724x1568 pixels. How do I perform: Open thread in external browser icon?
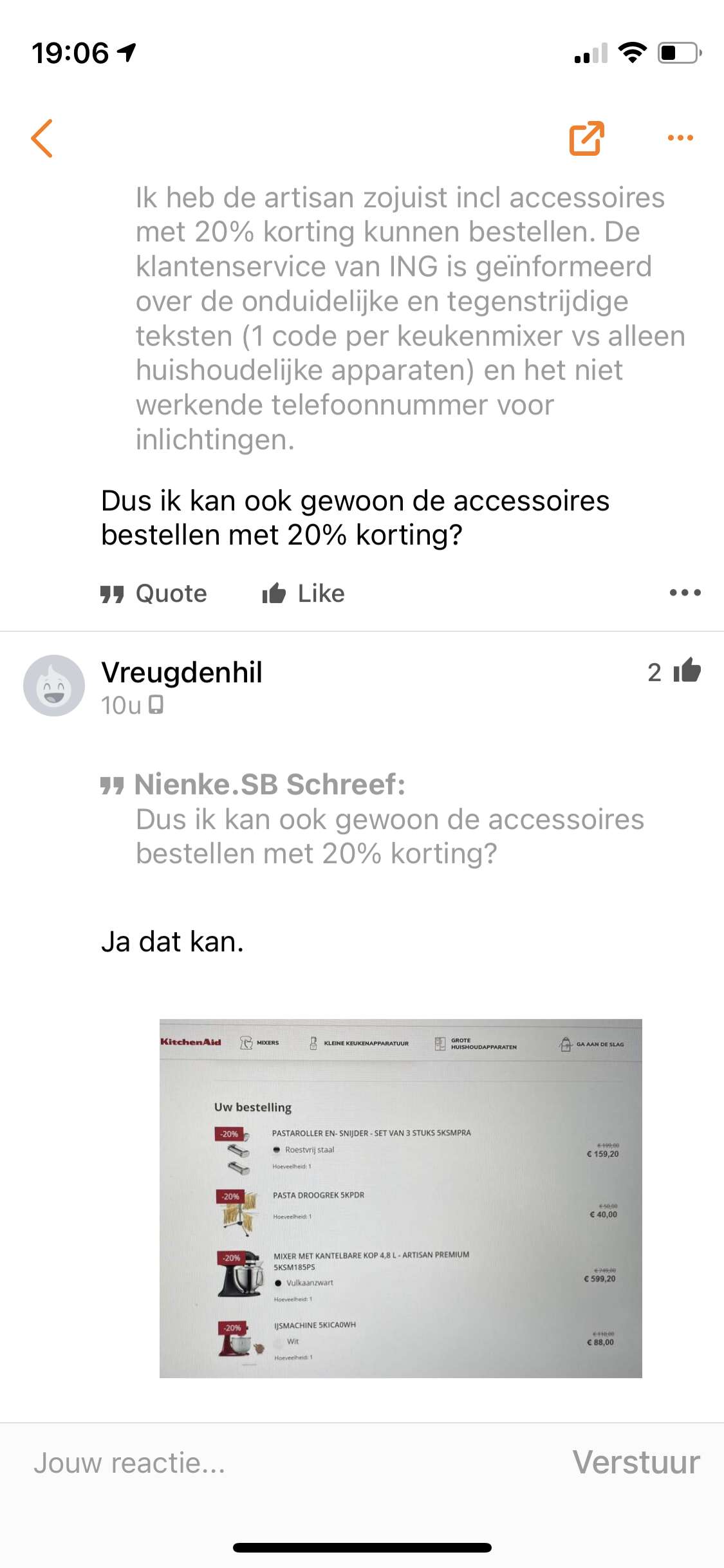(586, 138)
